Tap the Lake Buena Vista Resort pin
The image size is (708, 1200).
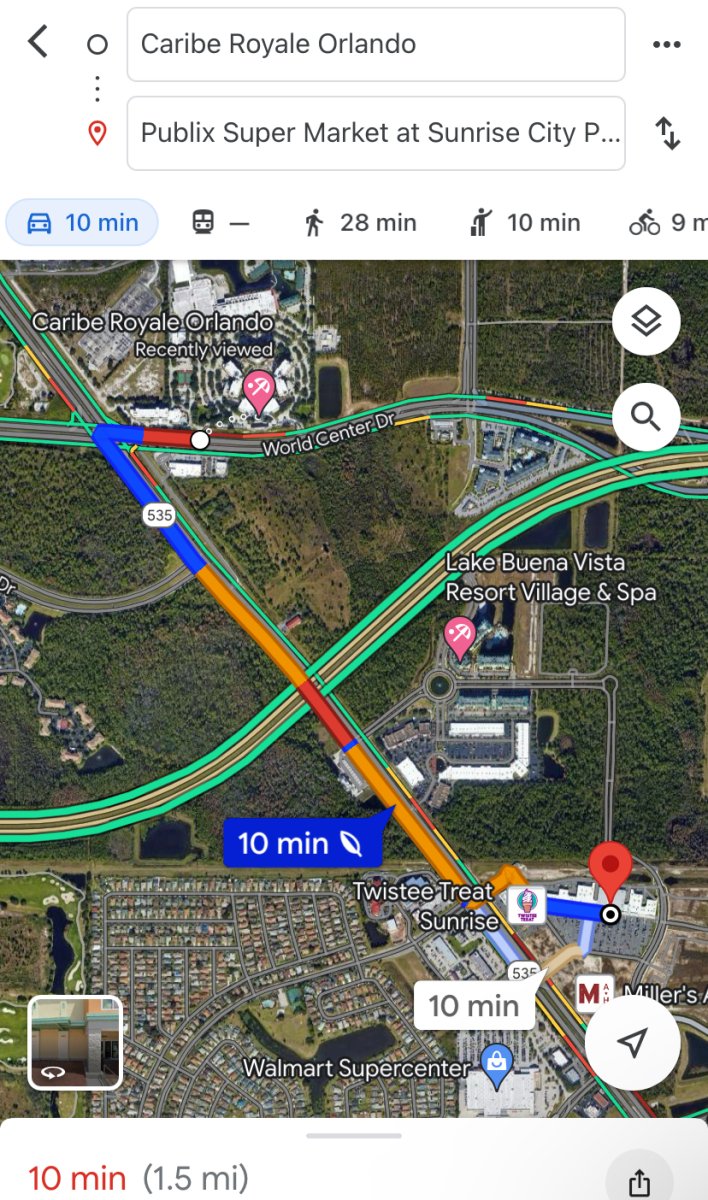pyautogui.click(x=460, y=636)
